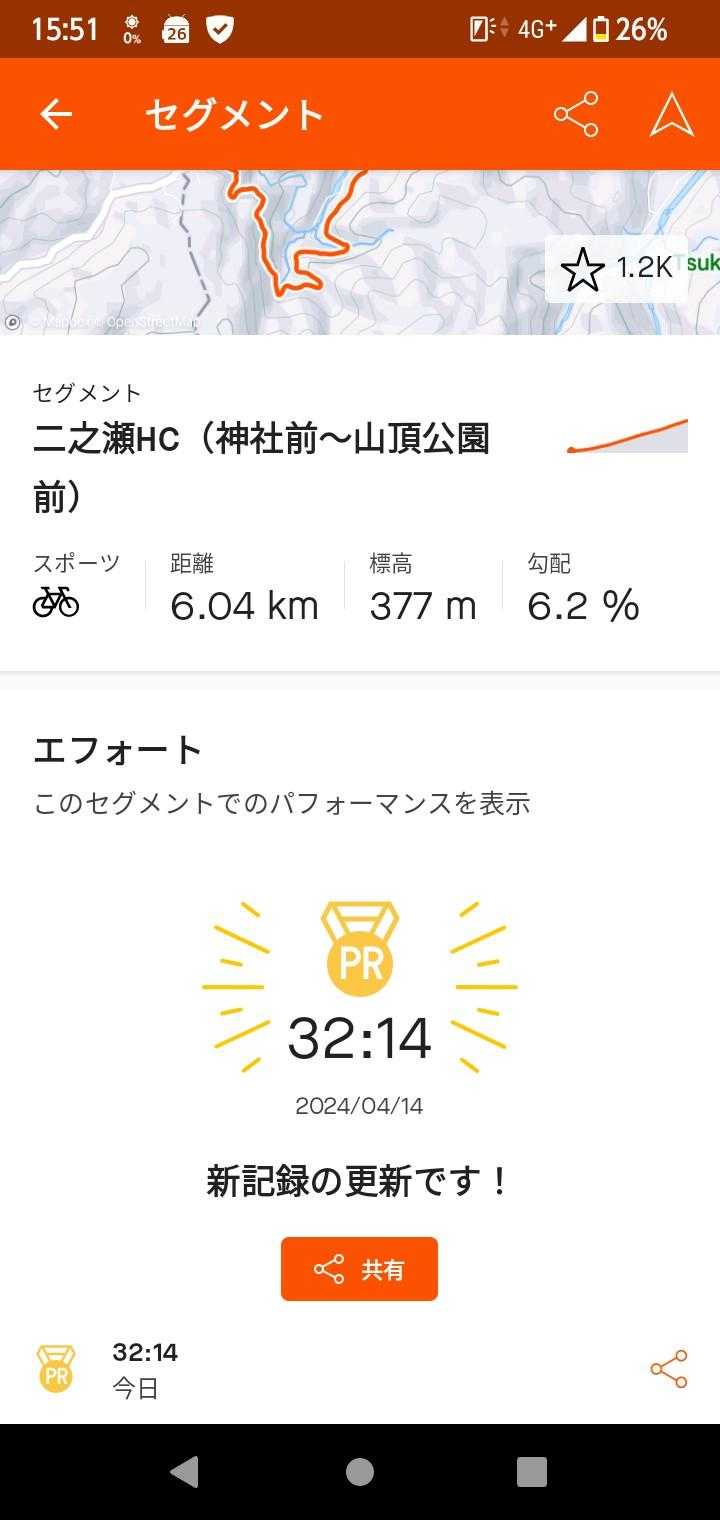Viewport: 720px width, 1520px height.
Task: Tap the system home button
Action: click(360, 1471)
